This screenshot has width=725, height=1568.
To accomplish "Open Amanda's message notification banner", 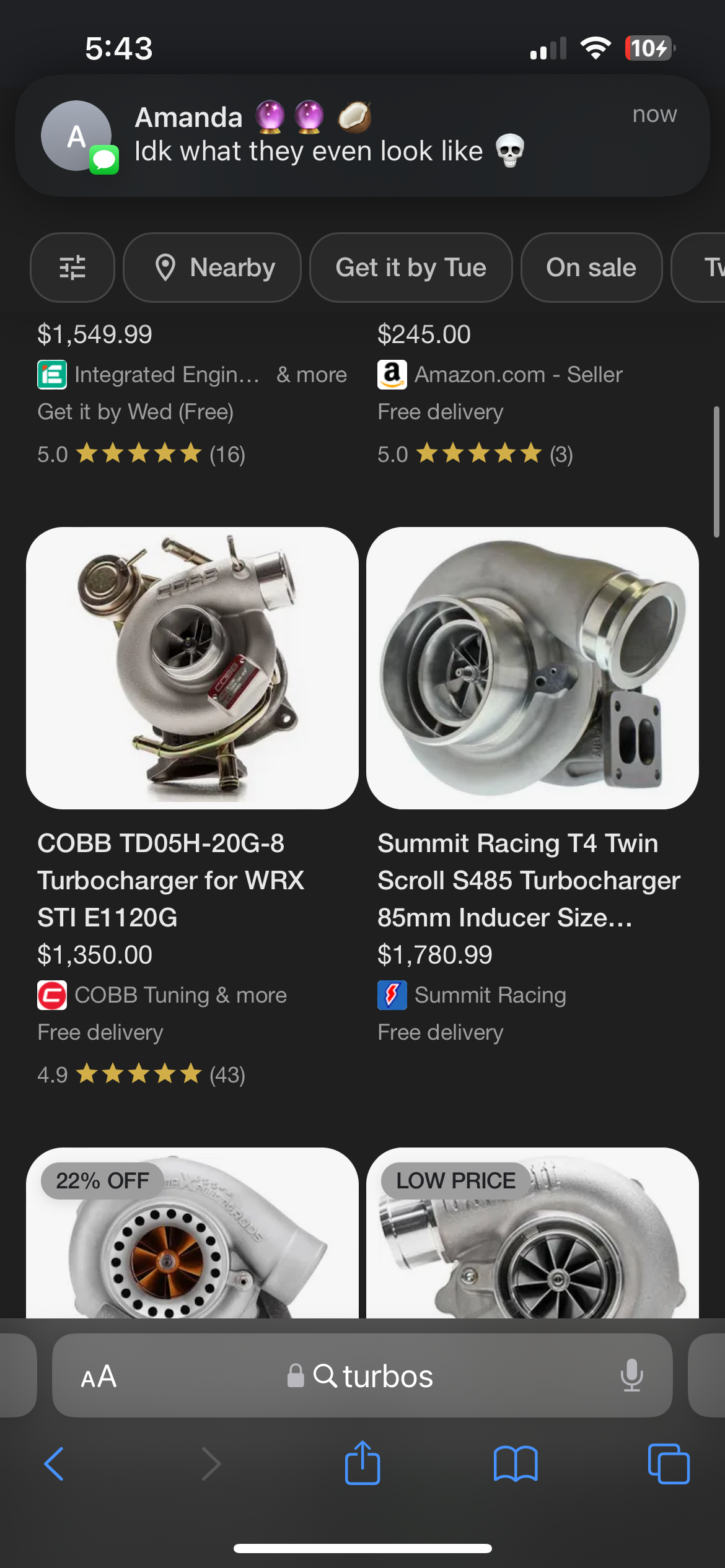I will [x=362, y=136].
